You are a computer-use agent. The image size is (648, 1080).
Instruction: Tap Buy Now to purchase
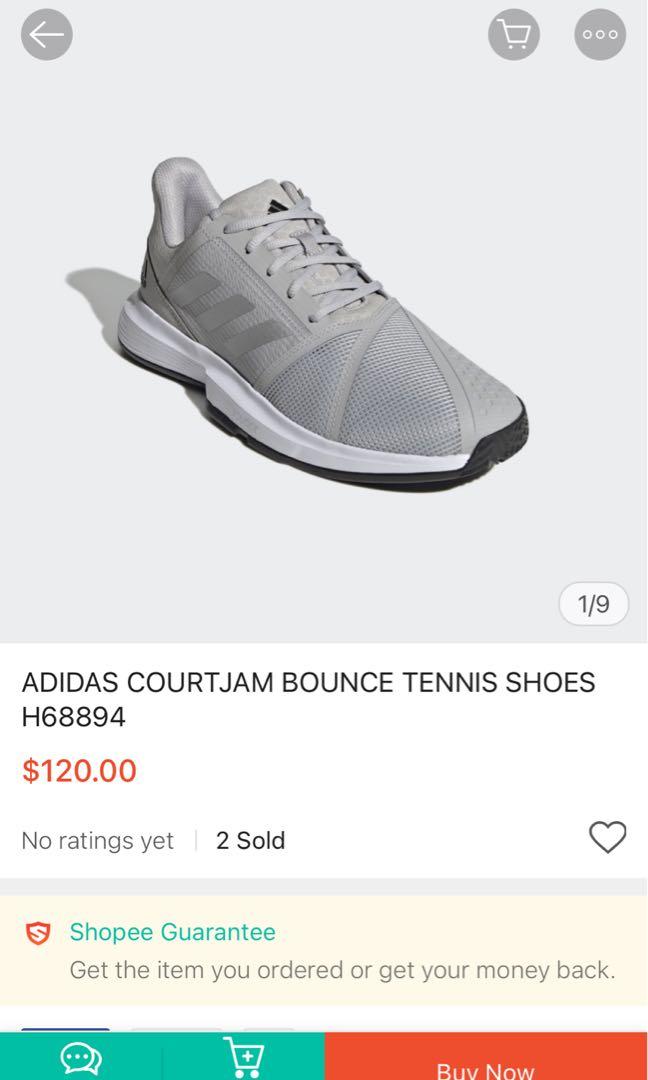tap(485, 1064)
